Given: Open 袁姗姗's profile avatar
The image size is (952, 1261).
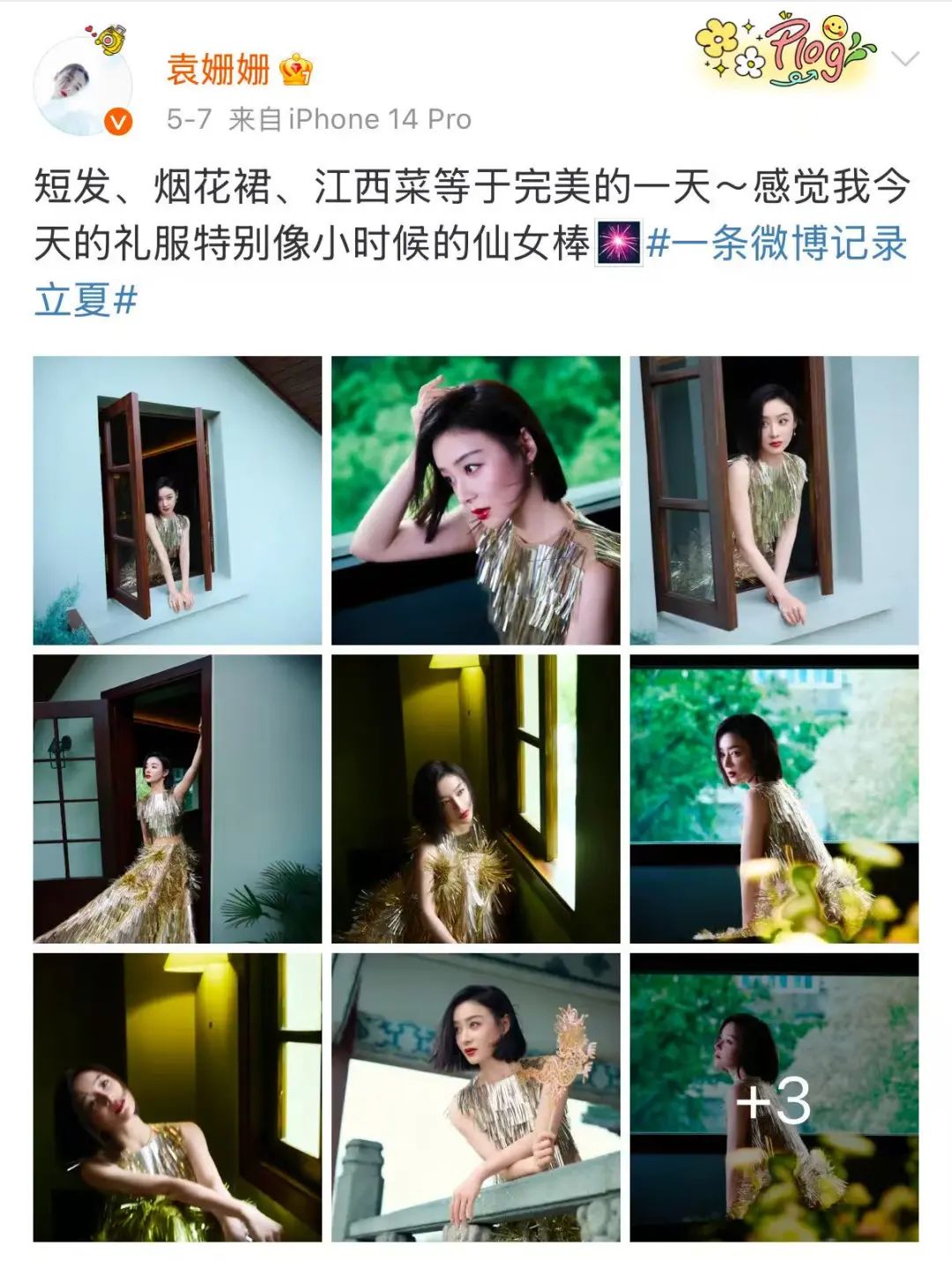Looking at the screenshot, I should click(x=84, y=86).
